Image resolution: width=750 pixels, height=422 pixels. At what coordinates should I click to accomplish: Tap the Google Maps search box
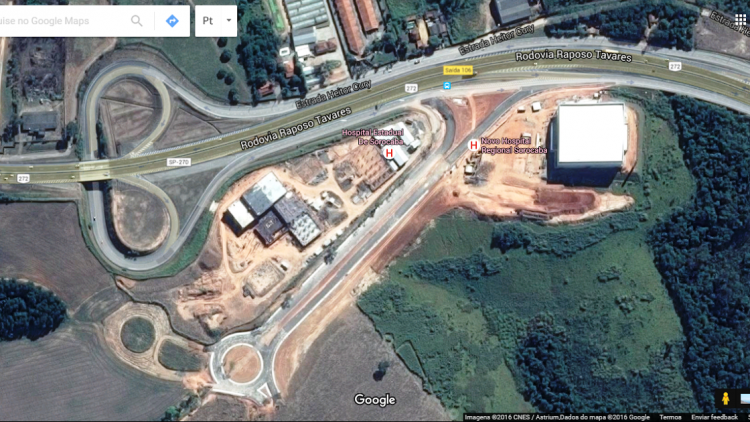point(60,20)
